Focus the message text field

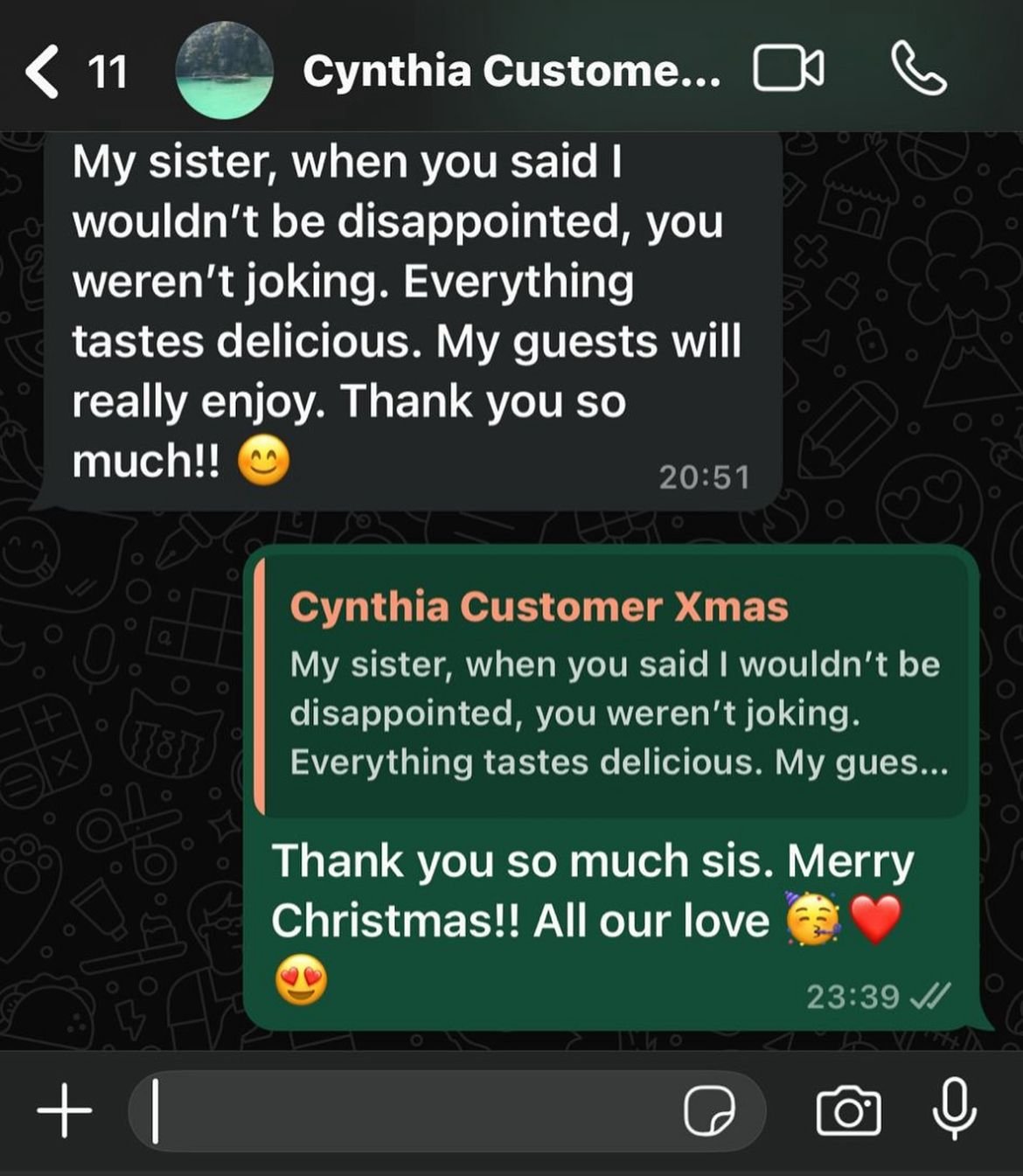pos(402,1111)
